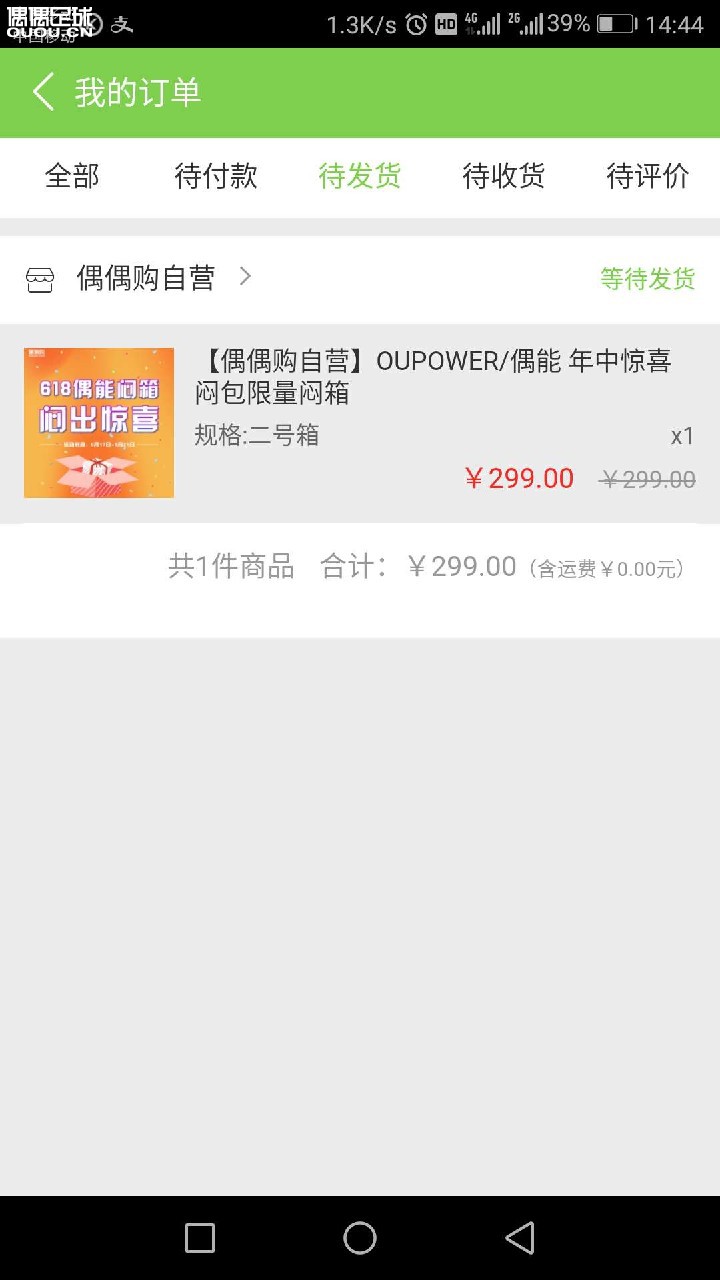The image size is (720, 1280).
Task: Open the 待评价 tab
Action: coord(647,176)
